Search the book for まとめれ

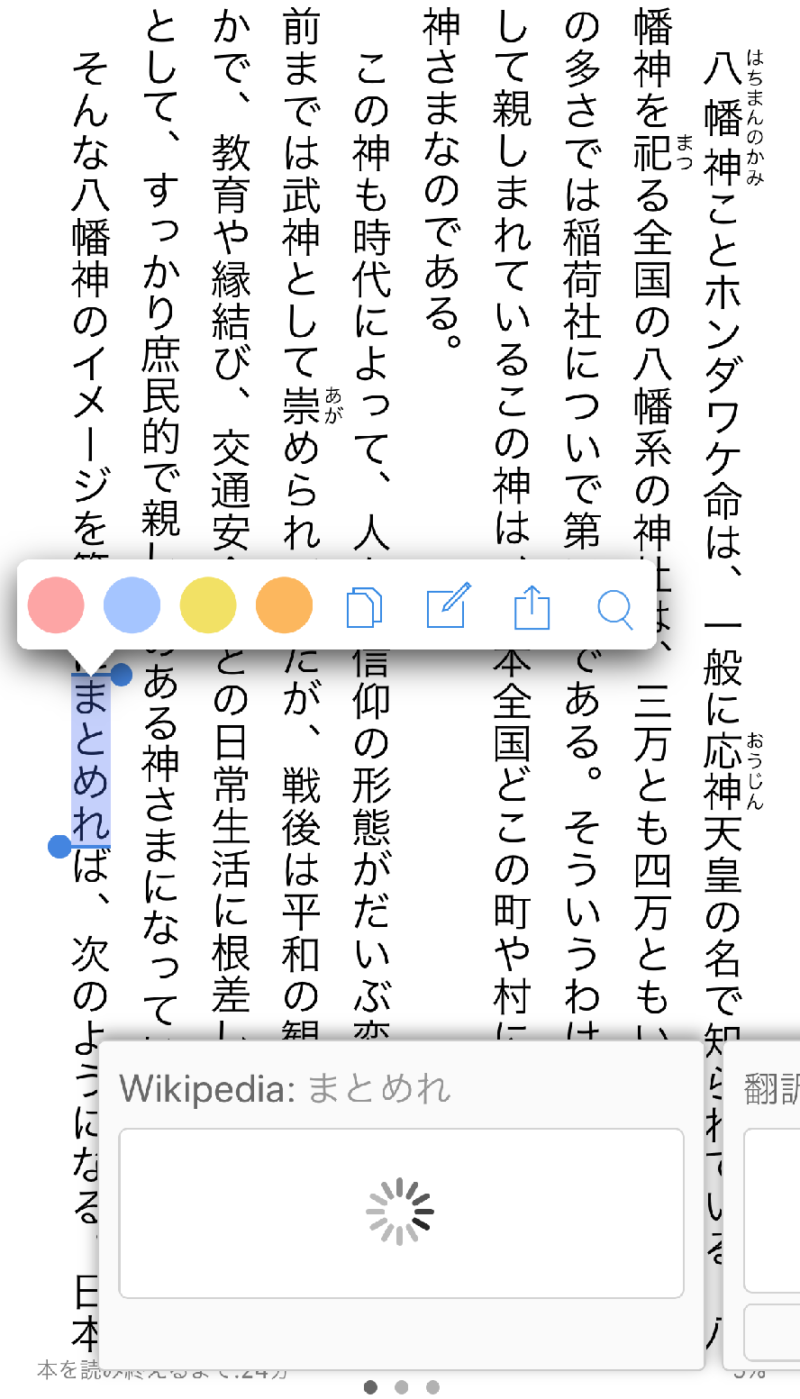tap(615, 608)
